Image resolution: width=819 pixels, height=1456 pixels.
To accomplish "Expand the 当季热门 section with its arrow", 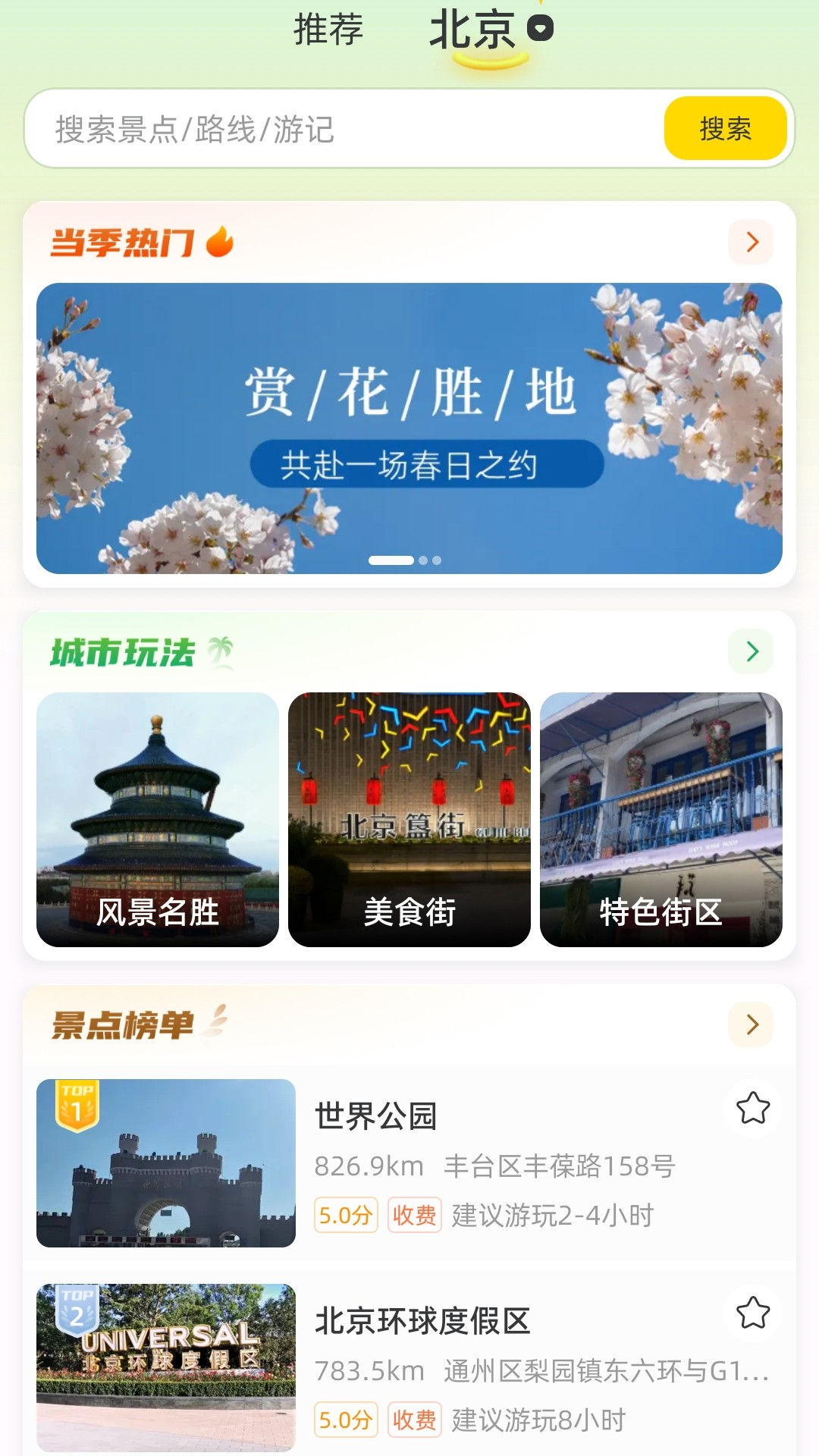I will point(751,243).
